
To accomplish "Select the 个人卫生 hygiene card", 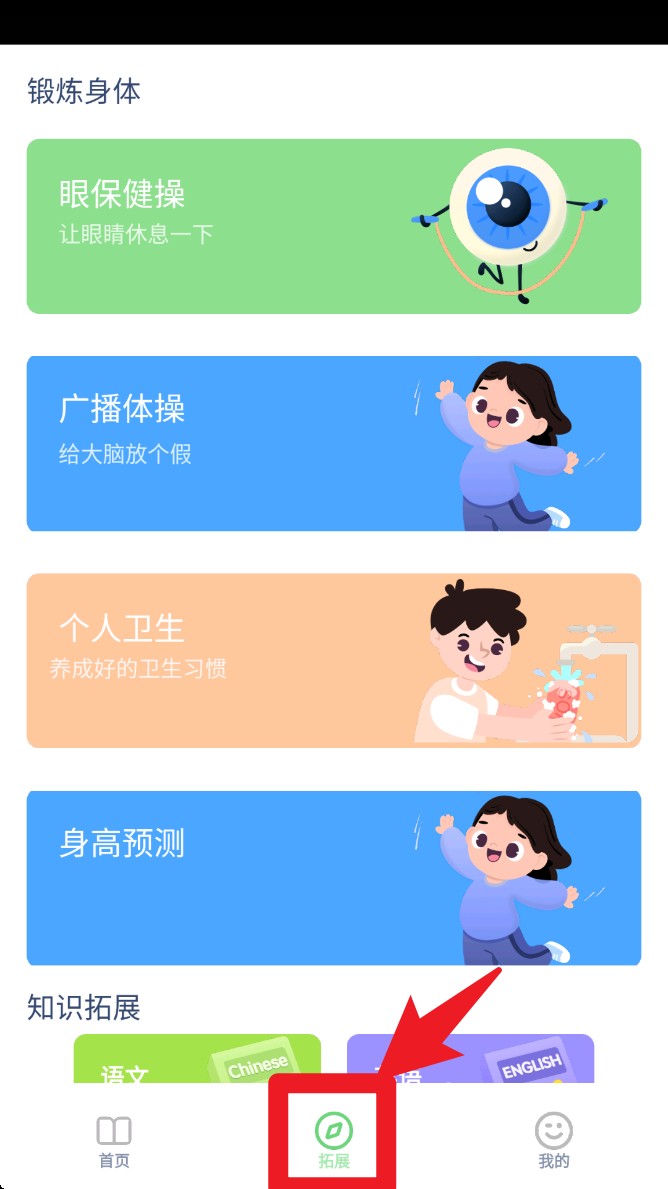I will click(333, 660).
